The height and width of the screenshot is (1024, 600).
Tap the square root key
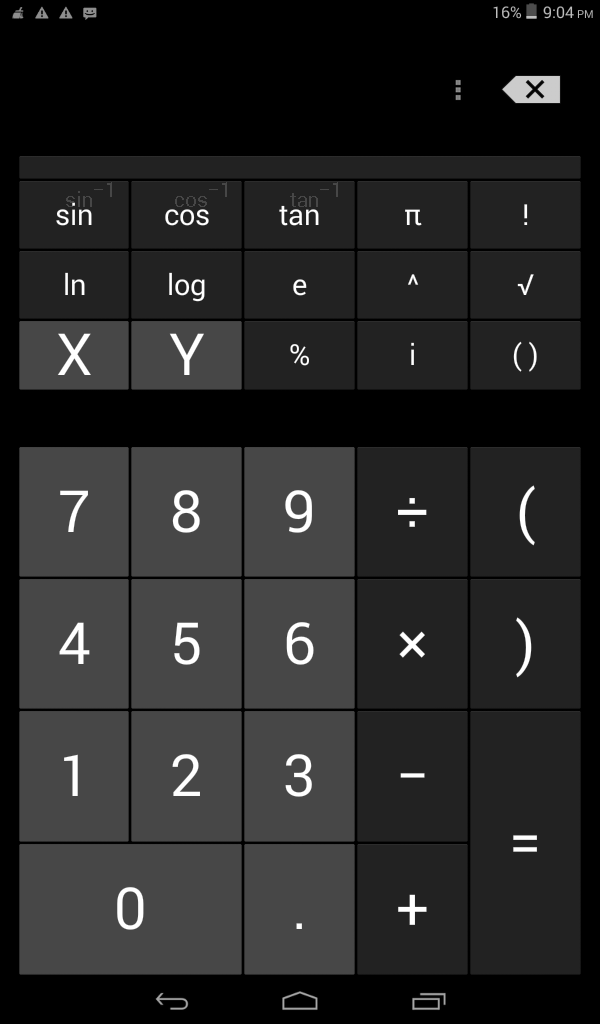point(526,285)
